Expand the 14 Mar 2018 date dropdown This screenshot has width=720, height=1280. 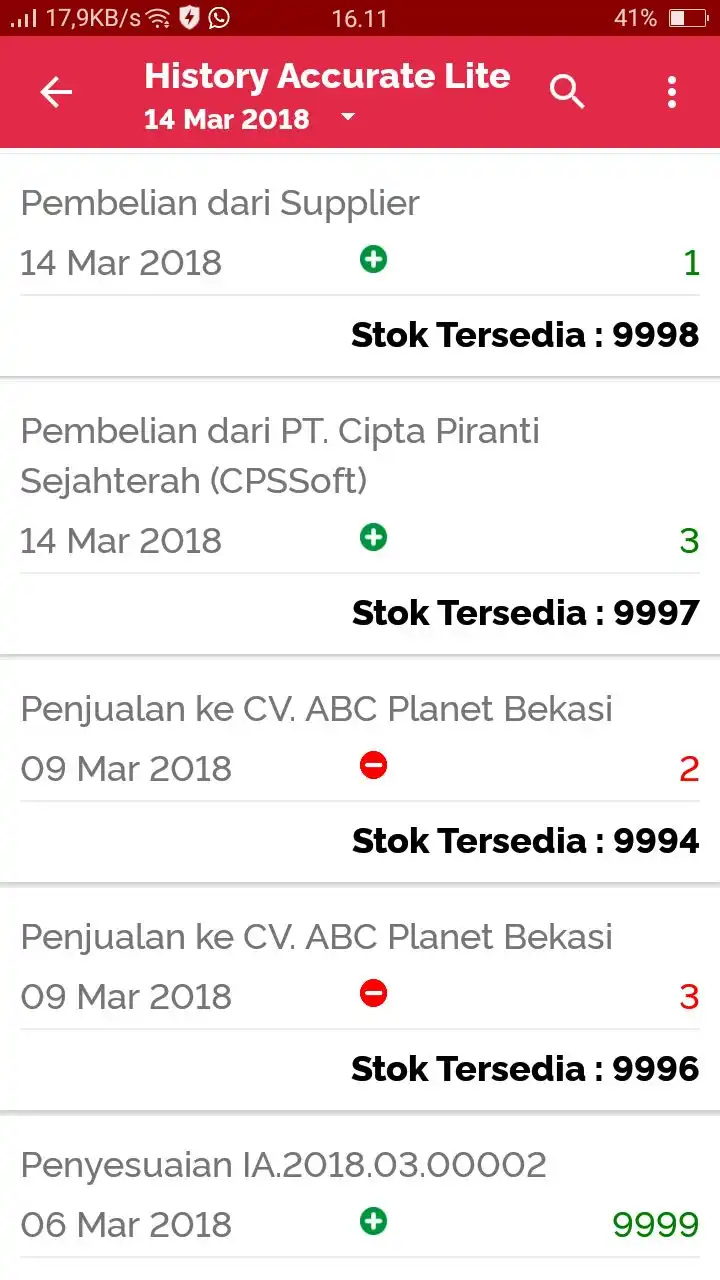[x=250, y=119]
